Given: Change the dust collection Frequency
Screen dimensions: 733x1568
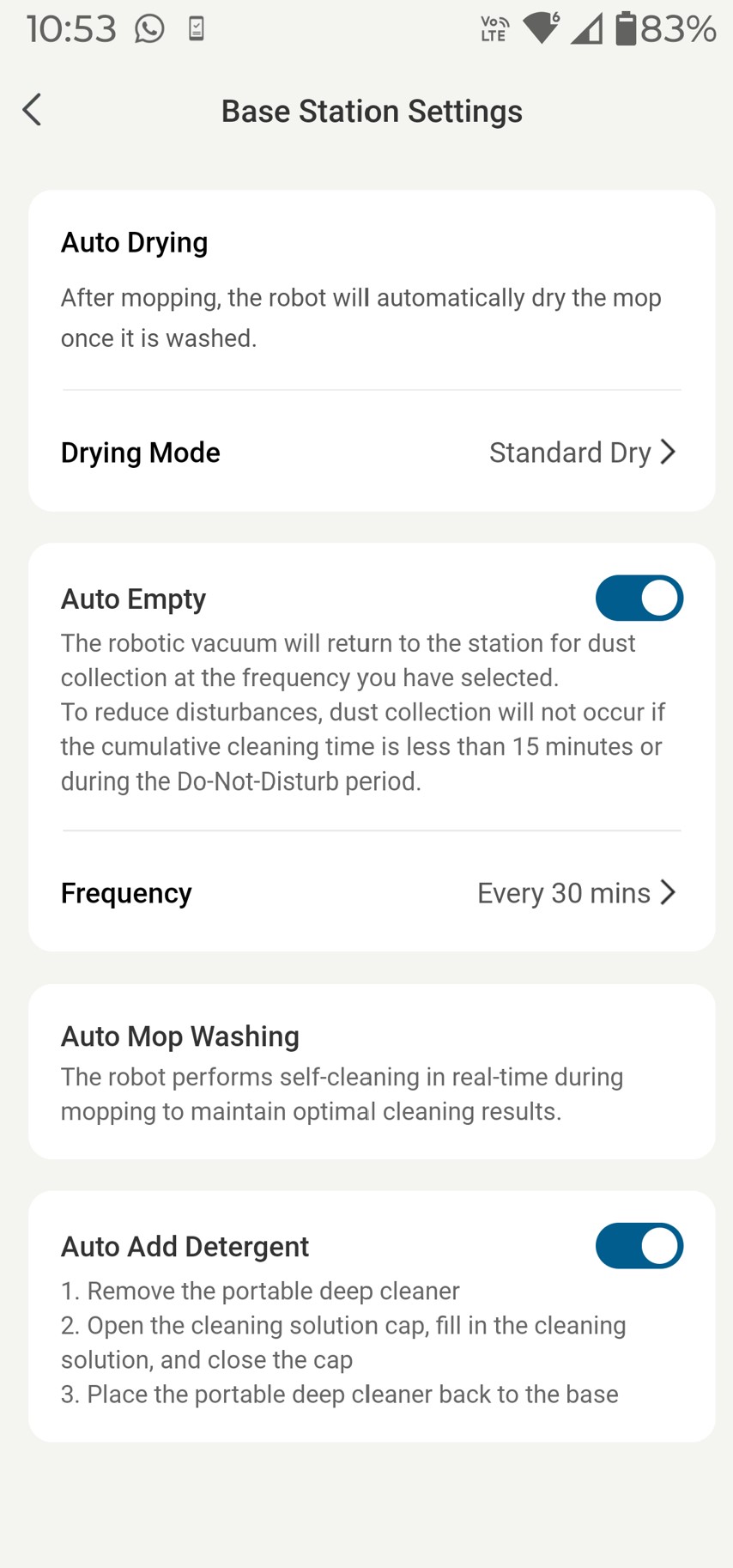Looking at the screenshot, I should (371, 893).
